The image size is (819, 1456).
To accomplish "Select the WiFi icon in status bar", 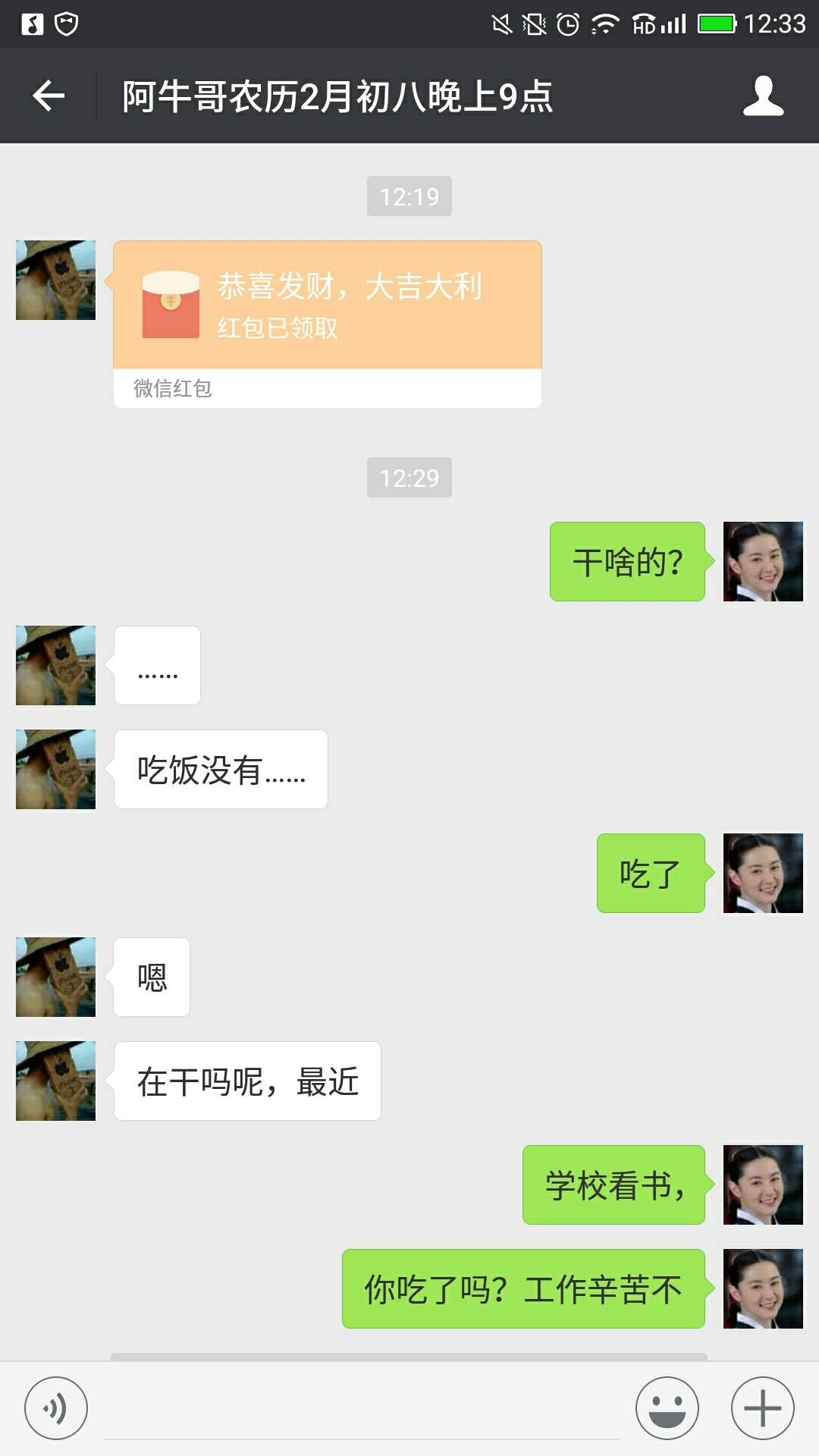I will (605, 23).
